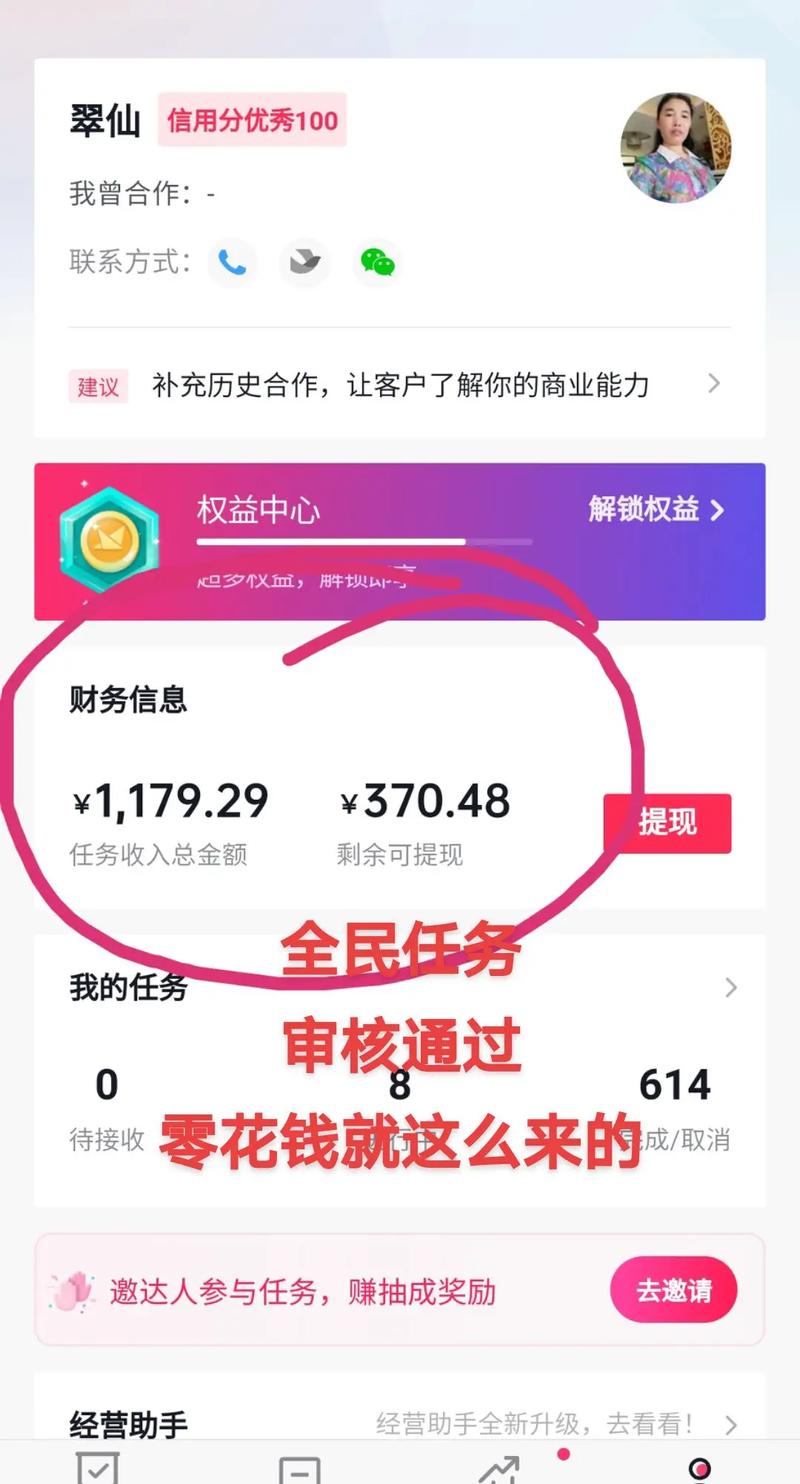This screenshot has height=1484, width=800.
Task: Tap the WeChat contact icon
Action: tap(379, 262)
